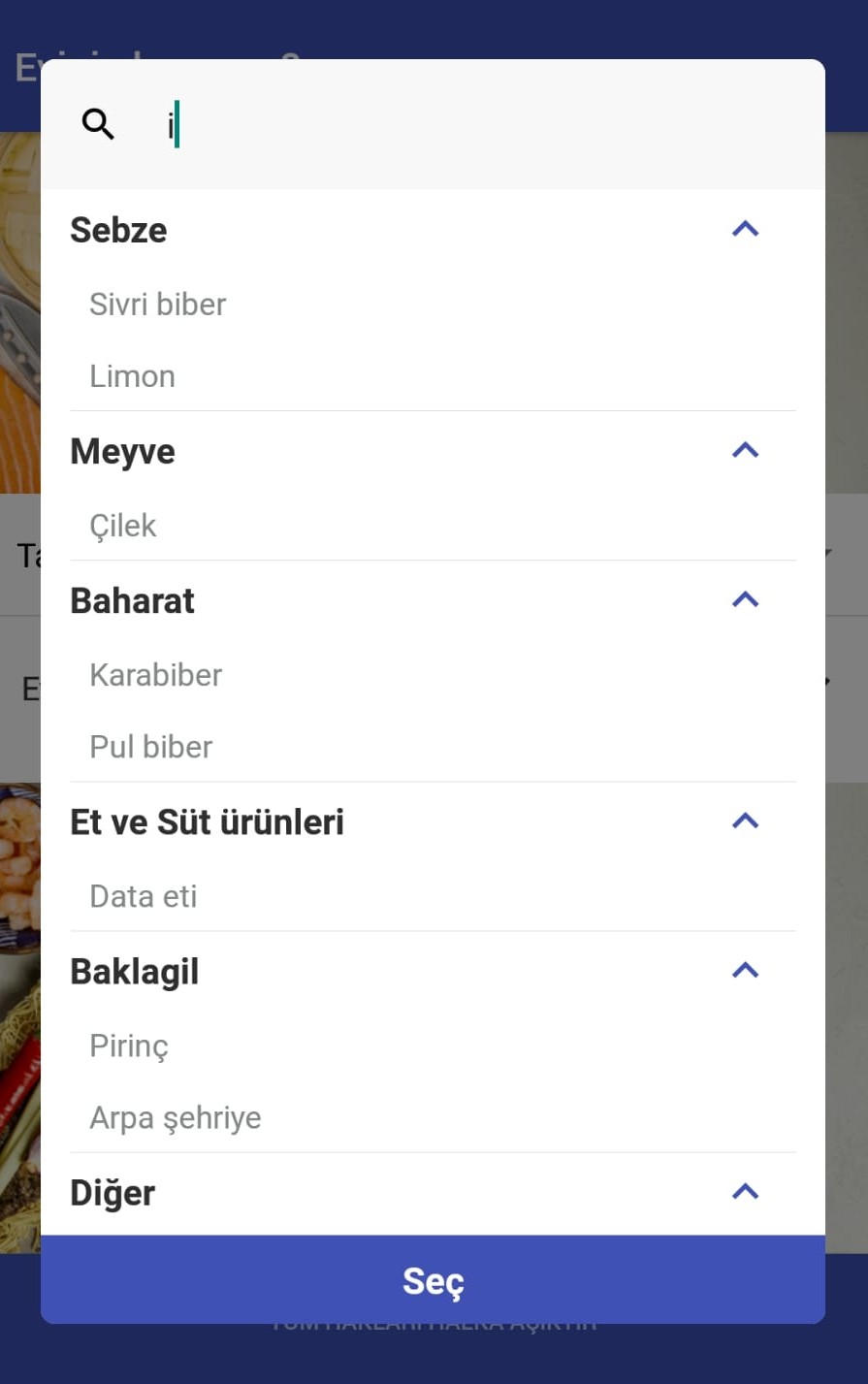The image size is (868, 1384).
Task: Collapse the Baharat category
Action: (x=745, y=600)
